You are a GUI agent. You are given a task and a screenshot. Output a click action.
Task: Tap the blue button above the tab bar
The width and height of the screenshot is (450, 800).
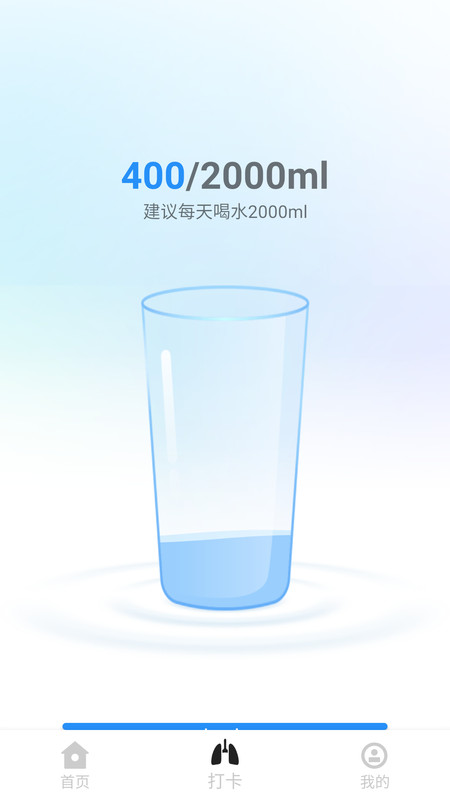pyautogui.click(x=225, y=726)
